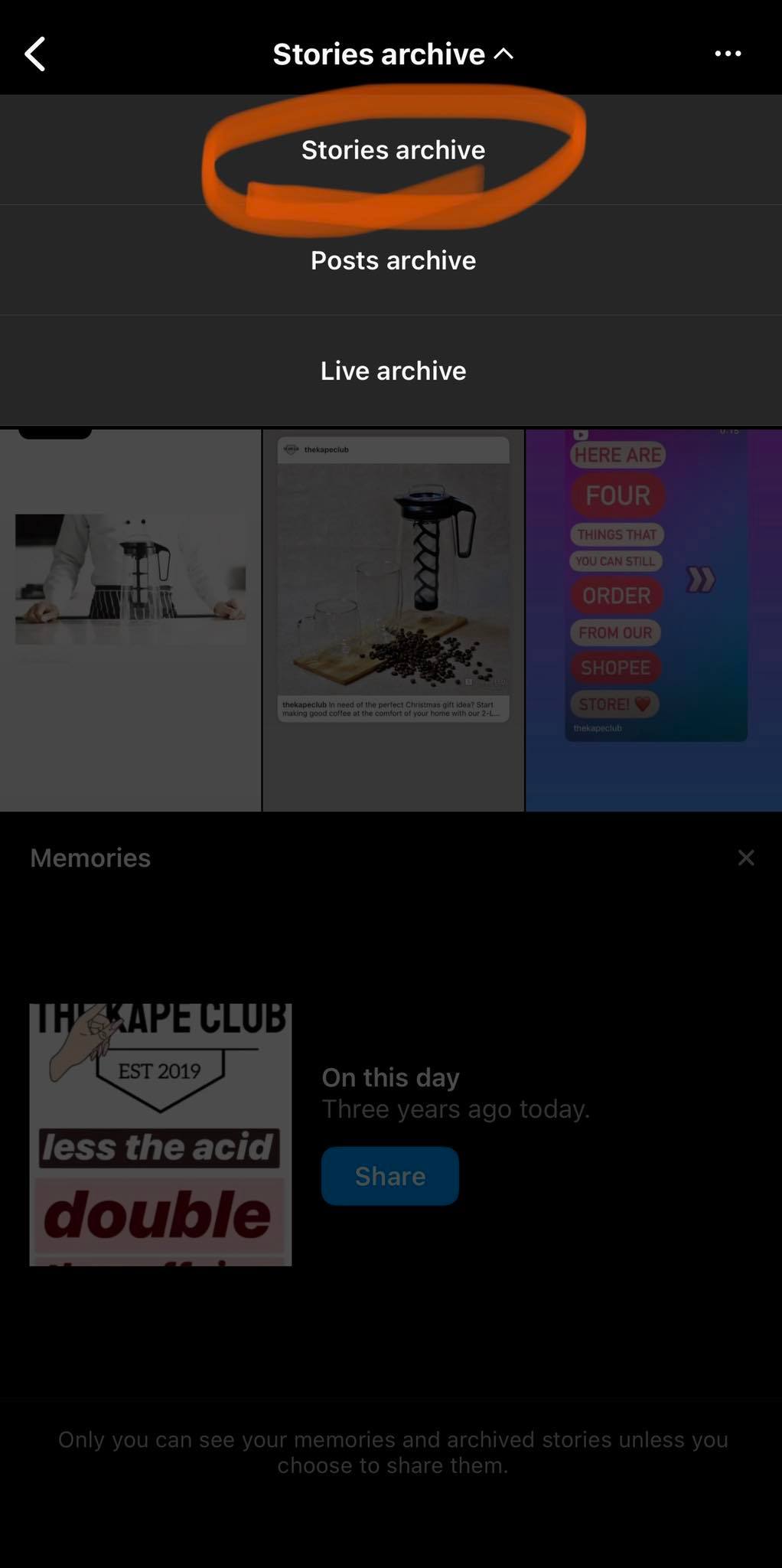Collapse the archive type dropdown via the chevron

click(x=504, y=54)
